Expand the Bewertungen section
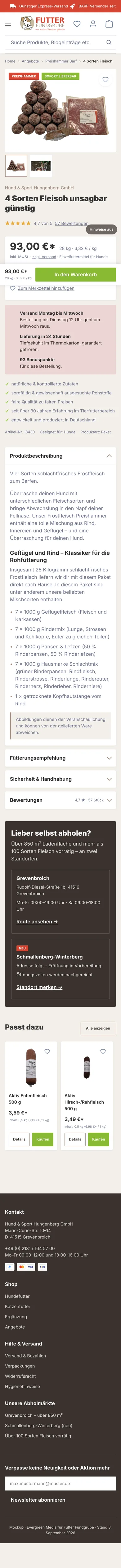 coord(60,801)
